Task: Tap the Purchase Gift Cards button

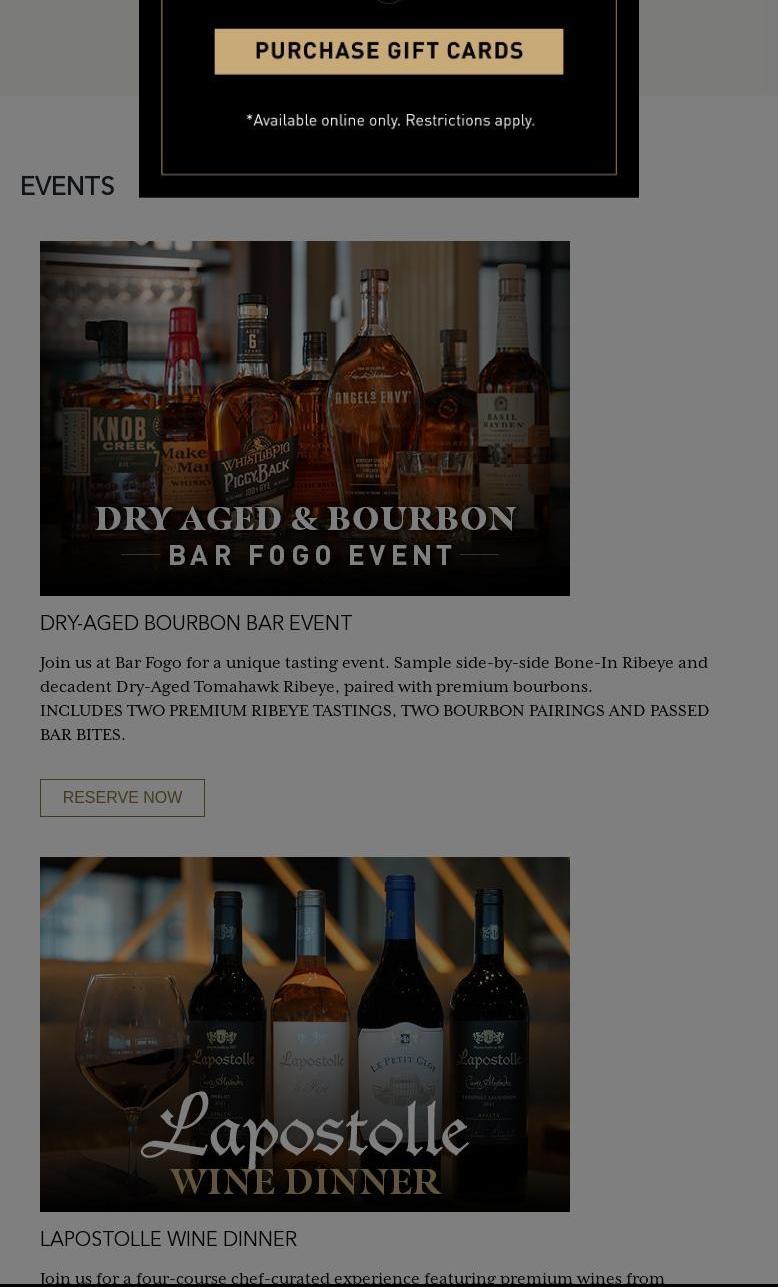Action: click(x=389, y=51)
